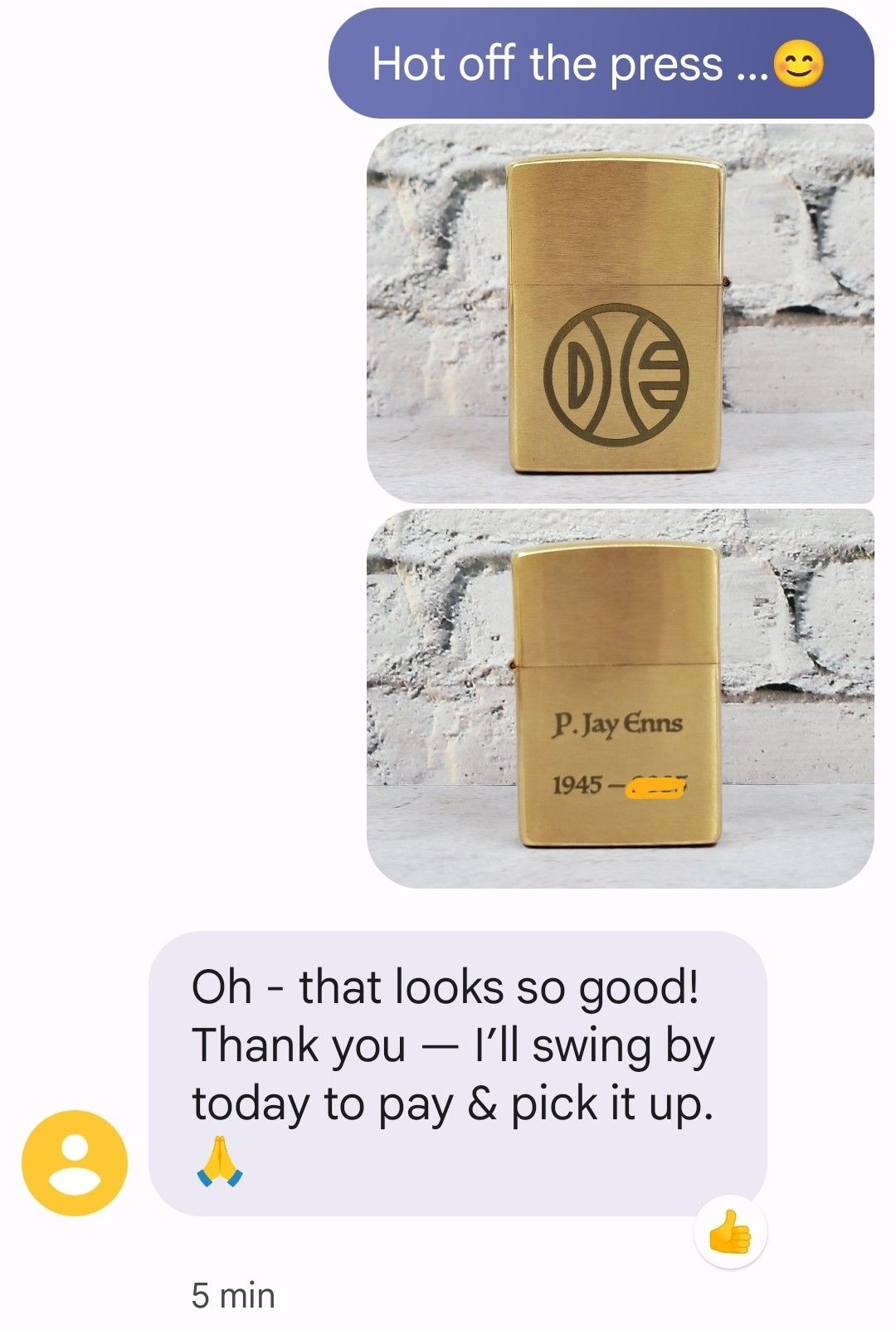Open the sender's yellow contact avatar
This screenshot has height=1330, width=896.
click(75, 1162)
